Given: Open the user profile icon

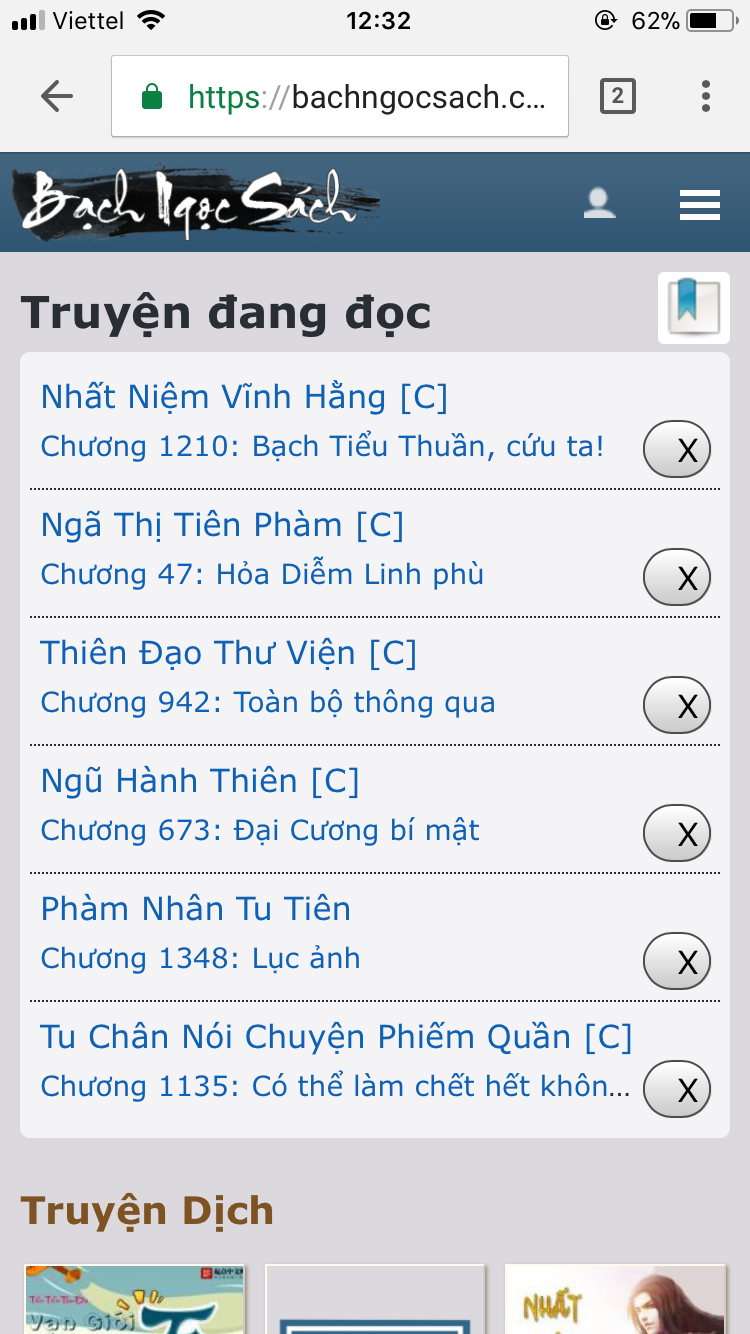Looking at the screenshot, I should (x=599, y=203).
